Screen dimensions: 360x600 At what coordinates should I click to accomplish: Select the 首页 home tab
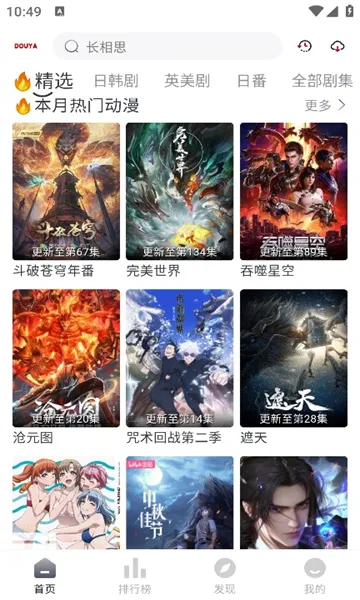click(45, 576)
